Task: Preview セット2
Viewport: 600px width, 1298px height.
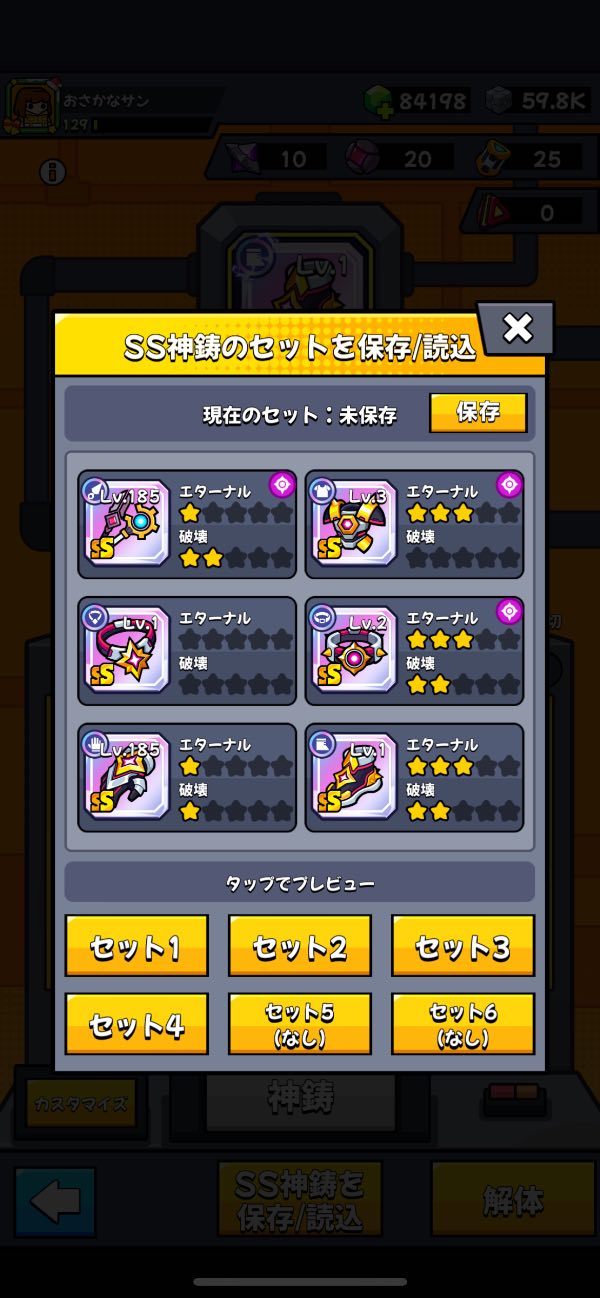Action: [x=300, y=946]
